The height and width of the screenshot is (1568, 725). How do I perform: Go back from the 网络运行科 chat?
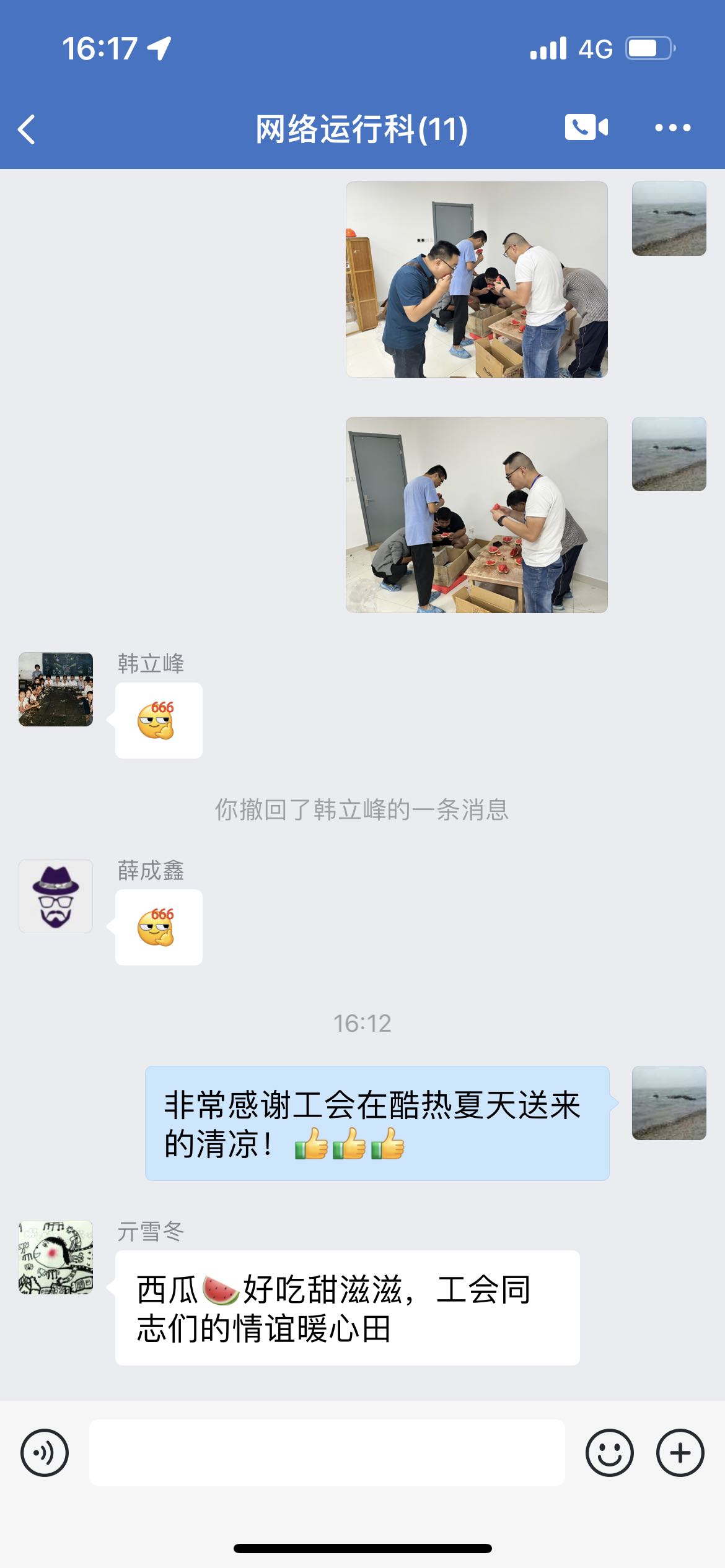(x=27, y=129)
